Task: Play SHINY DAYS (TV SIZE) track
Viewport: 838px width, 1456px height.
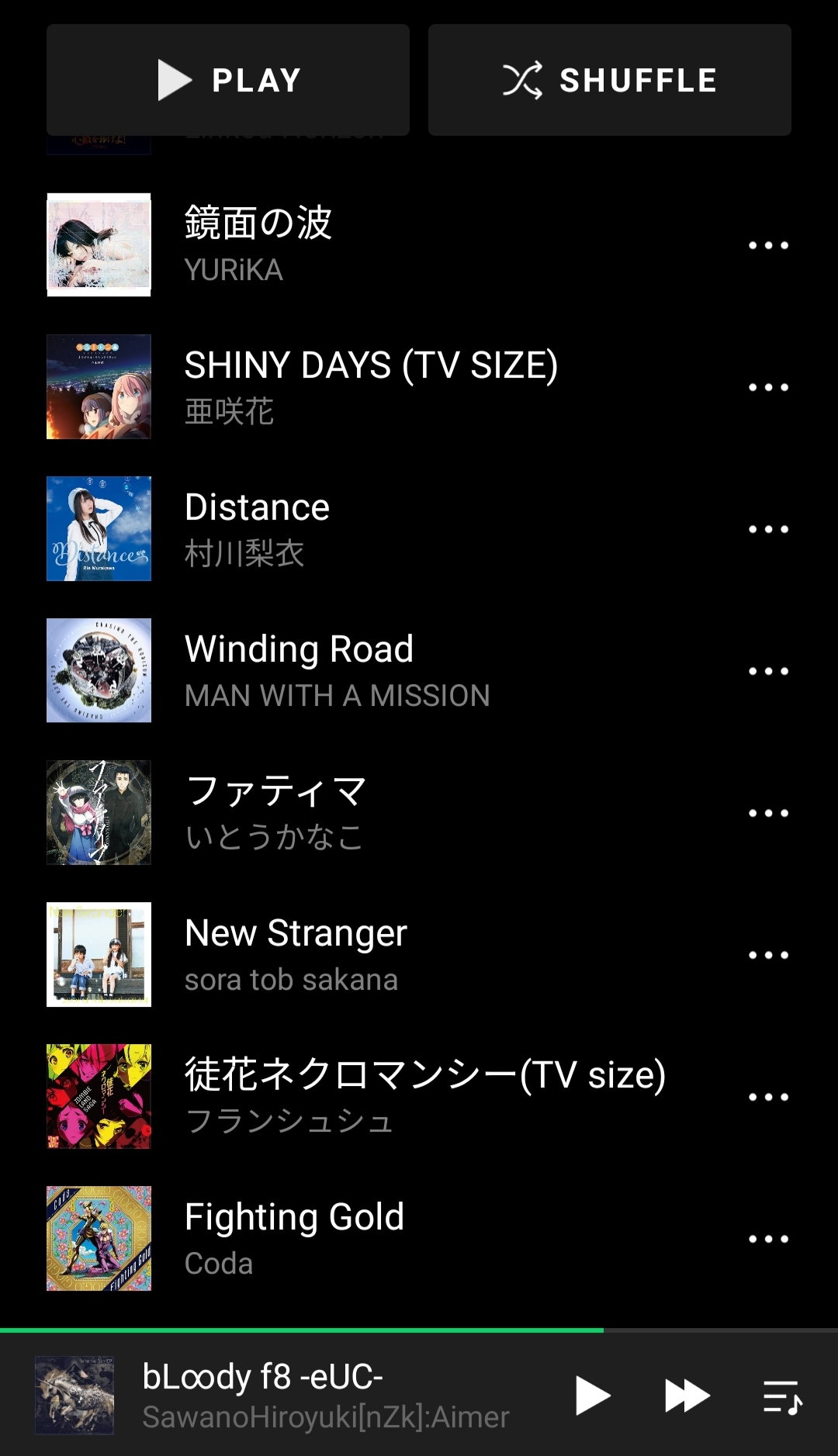Action: (371, 386)
